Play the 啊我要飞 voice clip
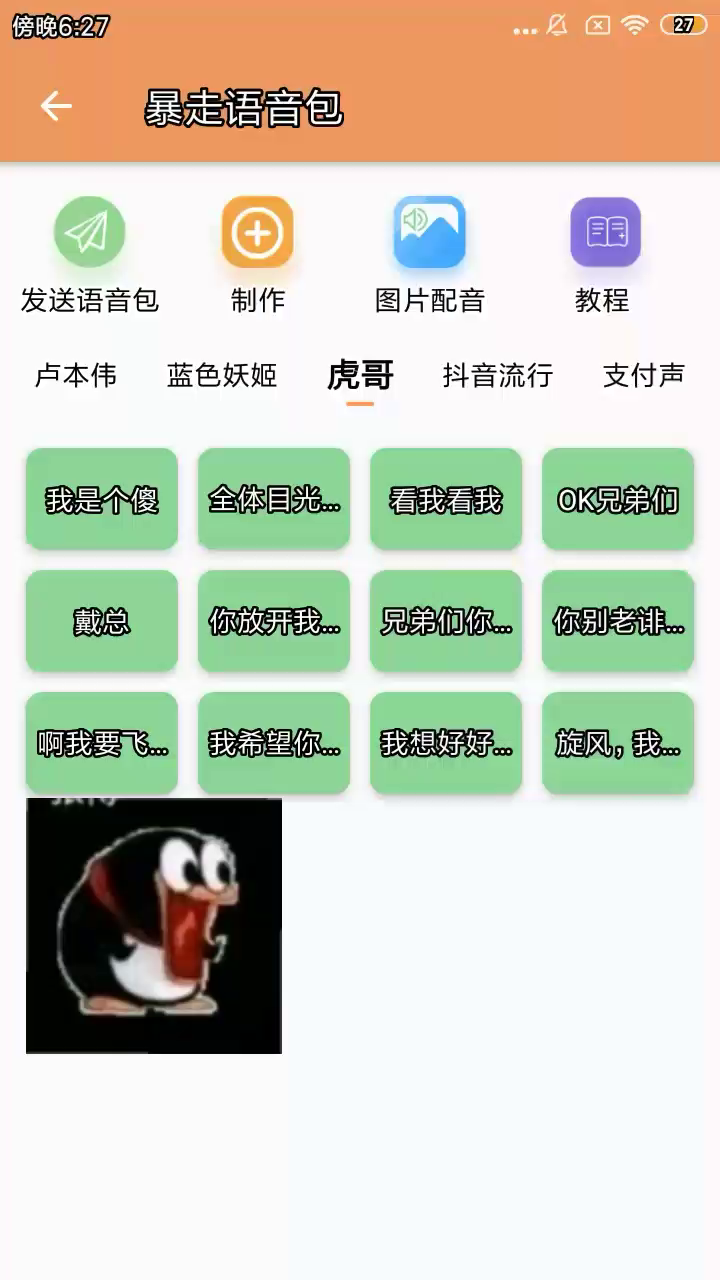The height and width of the screenshot is (1280, 720). (102, 743)
